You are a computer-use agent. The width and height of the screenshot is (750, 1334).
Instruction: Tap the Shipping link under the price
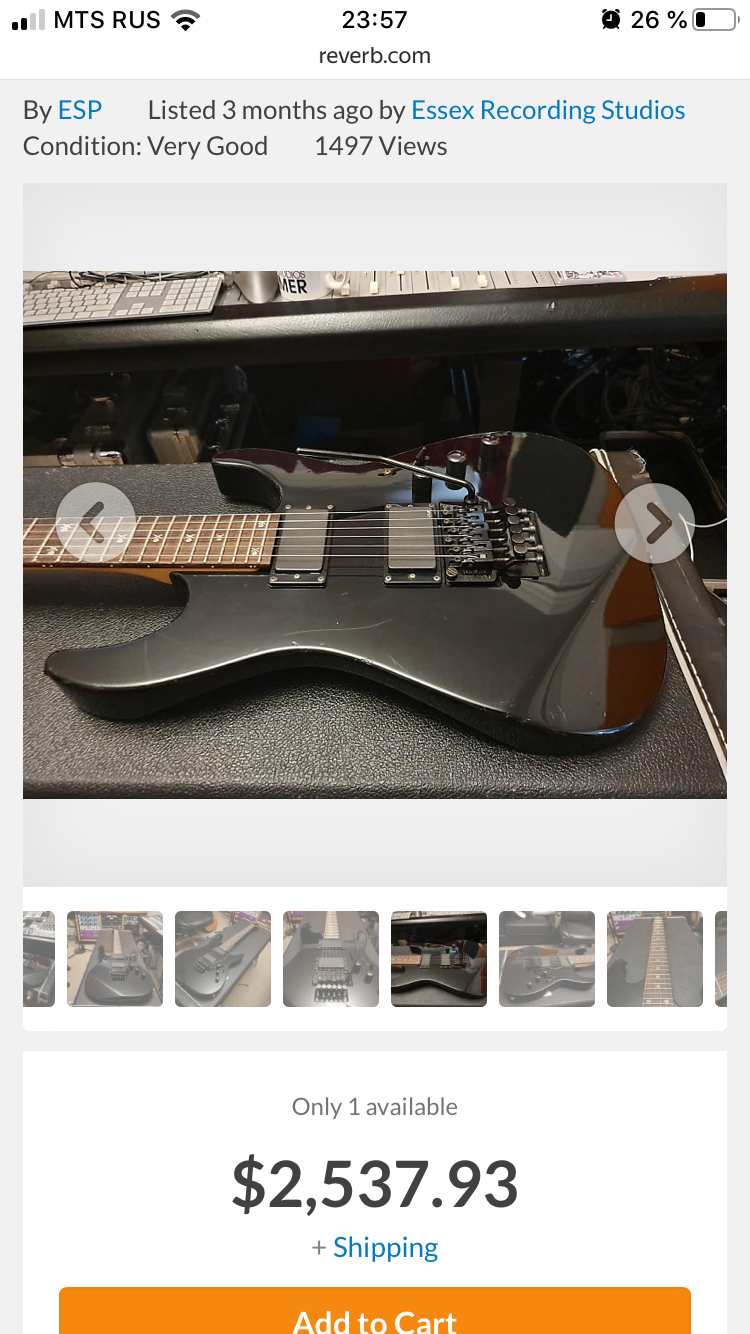click(385, 1248)
